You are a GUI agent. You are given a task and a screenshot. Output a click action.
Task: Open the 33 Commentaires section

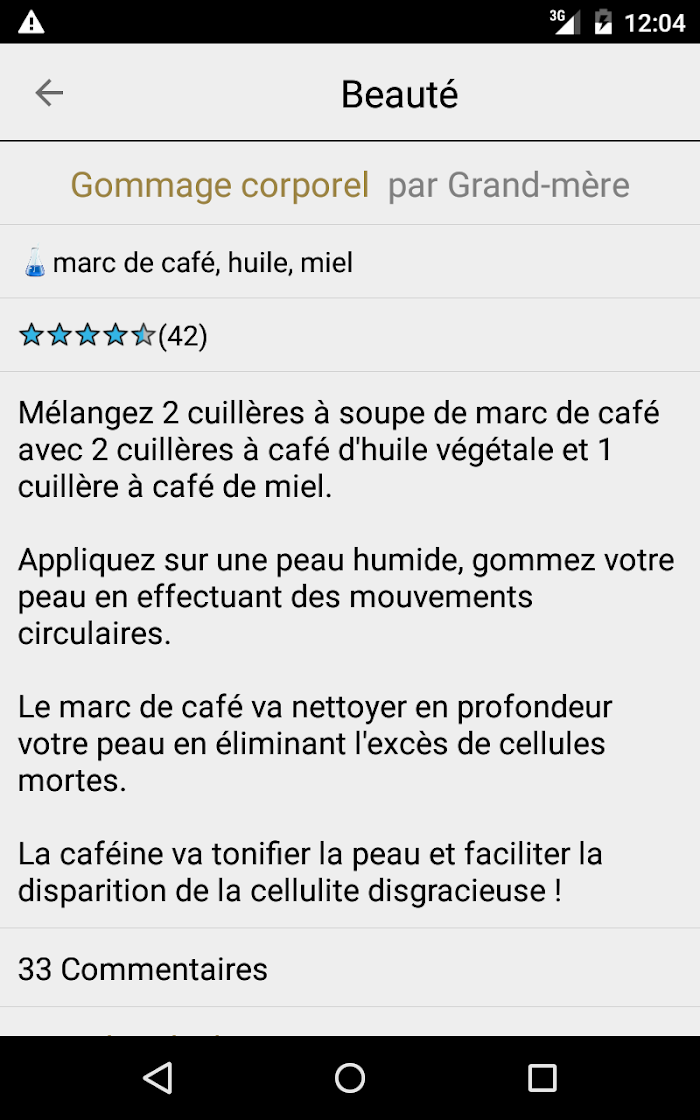pos(350,969)
